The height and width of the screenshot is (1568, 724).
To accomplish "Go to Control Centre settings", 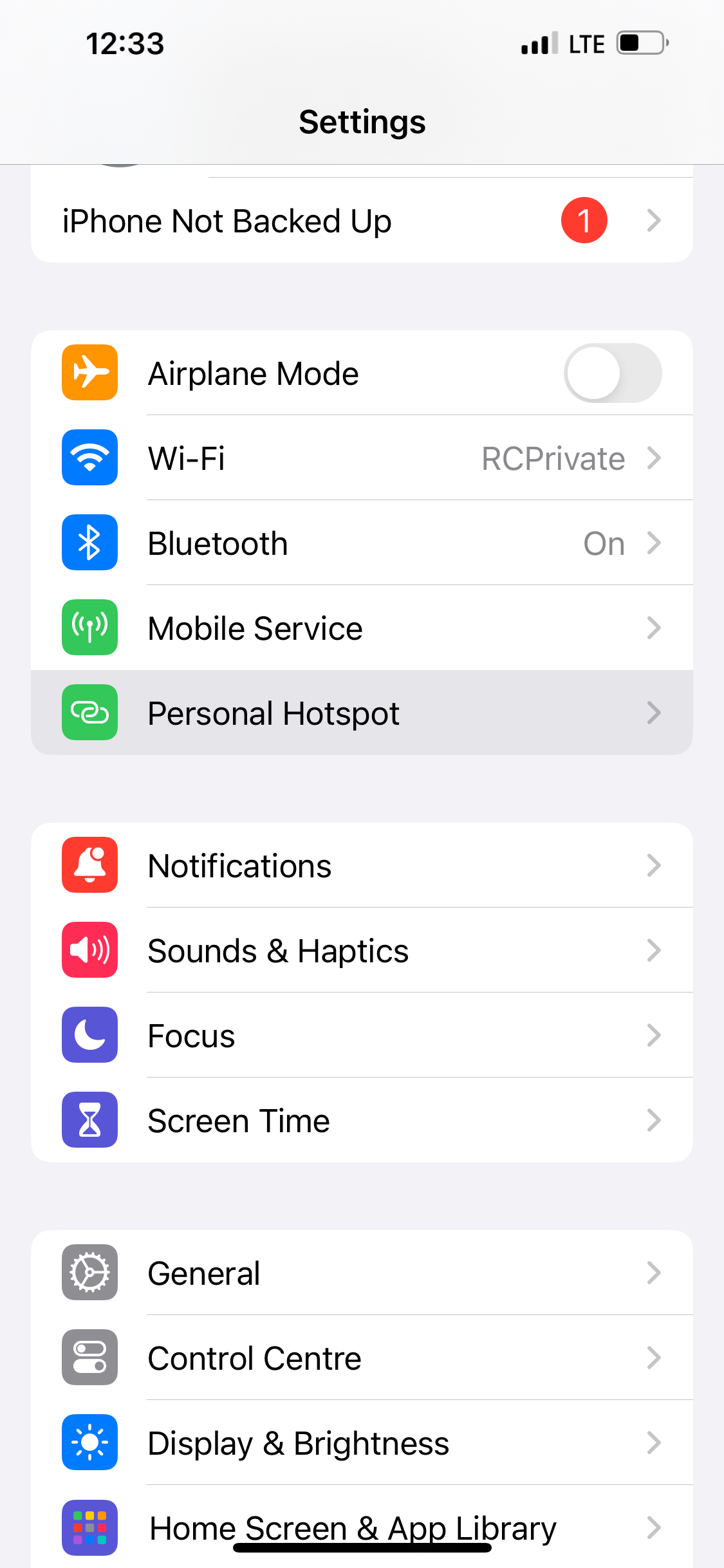I will [x=360, y=1358].
